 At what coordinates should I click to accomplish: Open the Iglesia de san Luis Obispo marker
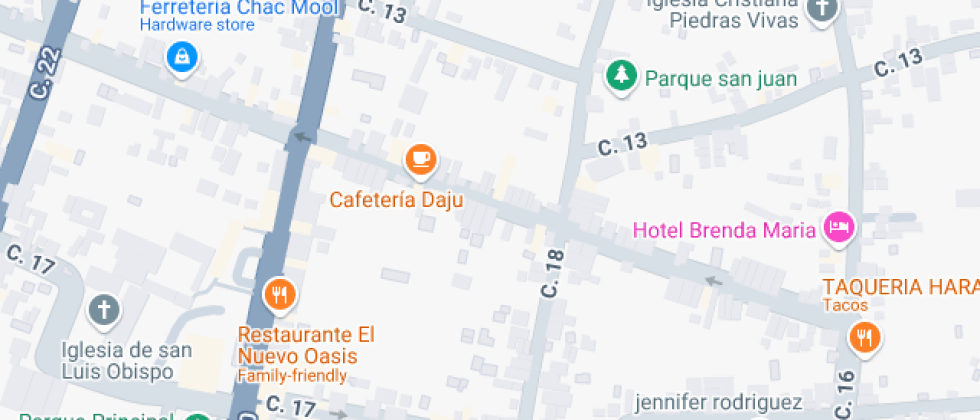104,310
